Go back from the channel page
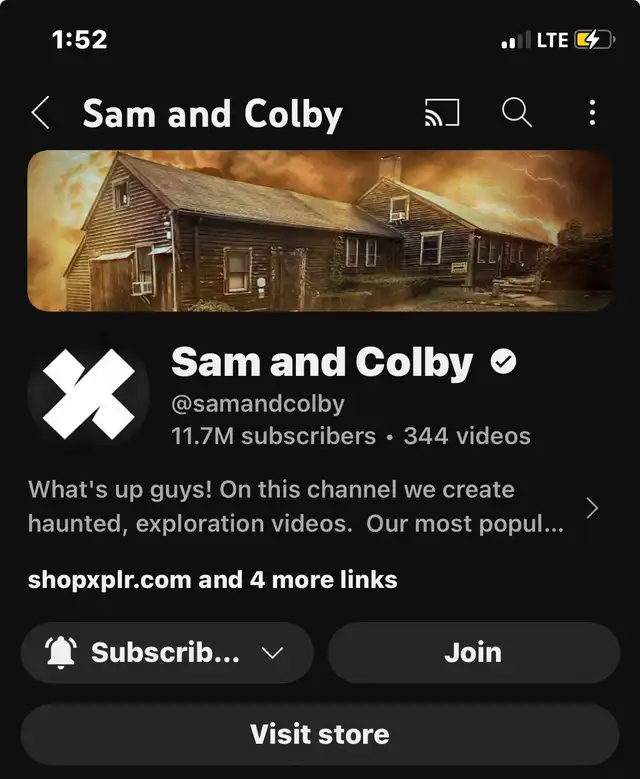640x779 pixels. [40, 113]
